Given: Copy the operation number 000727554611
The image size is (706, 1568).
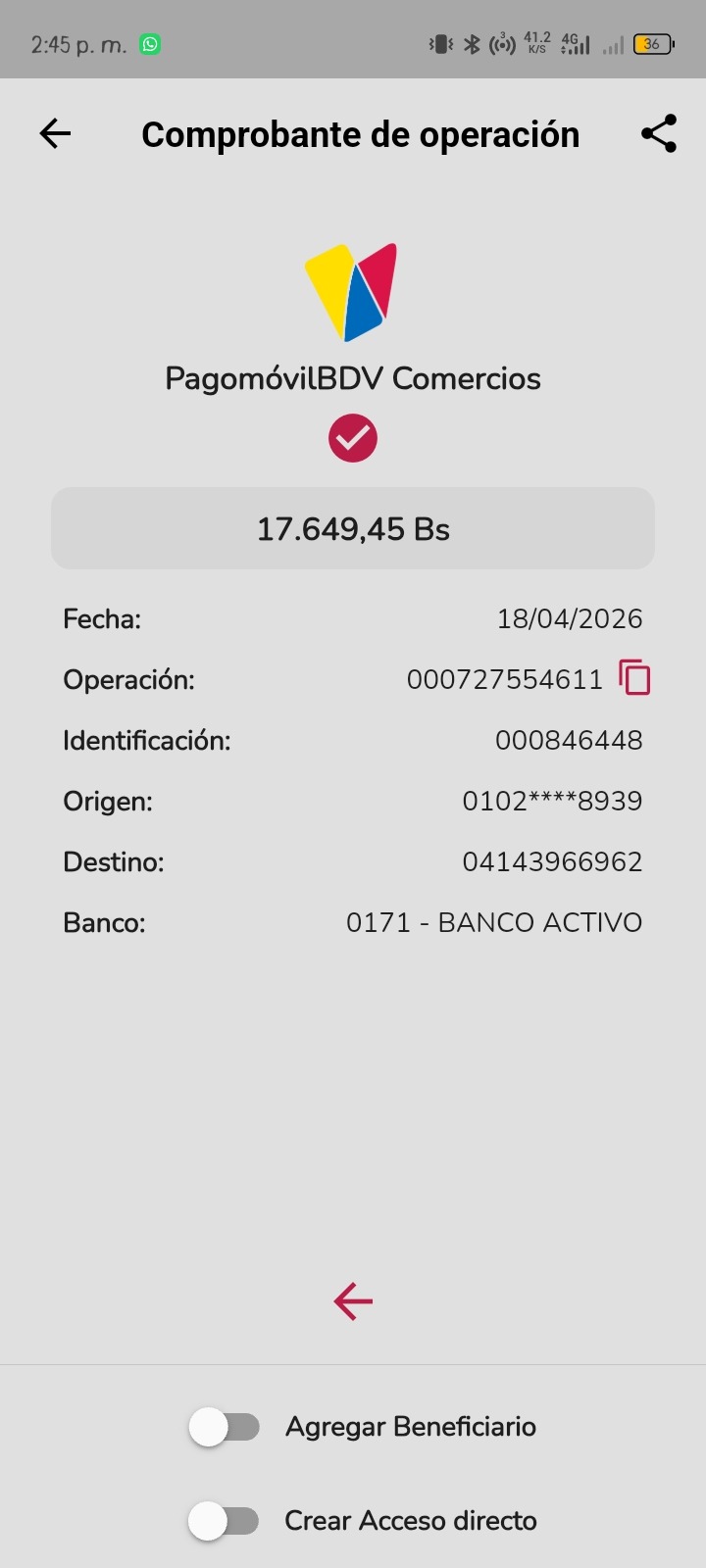Looking at the screenshot, I should tap(634, 678).
